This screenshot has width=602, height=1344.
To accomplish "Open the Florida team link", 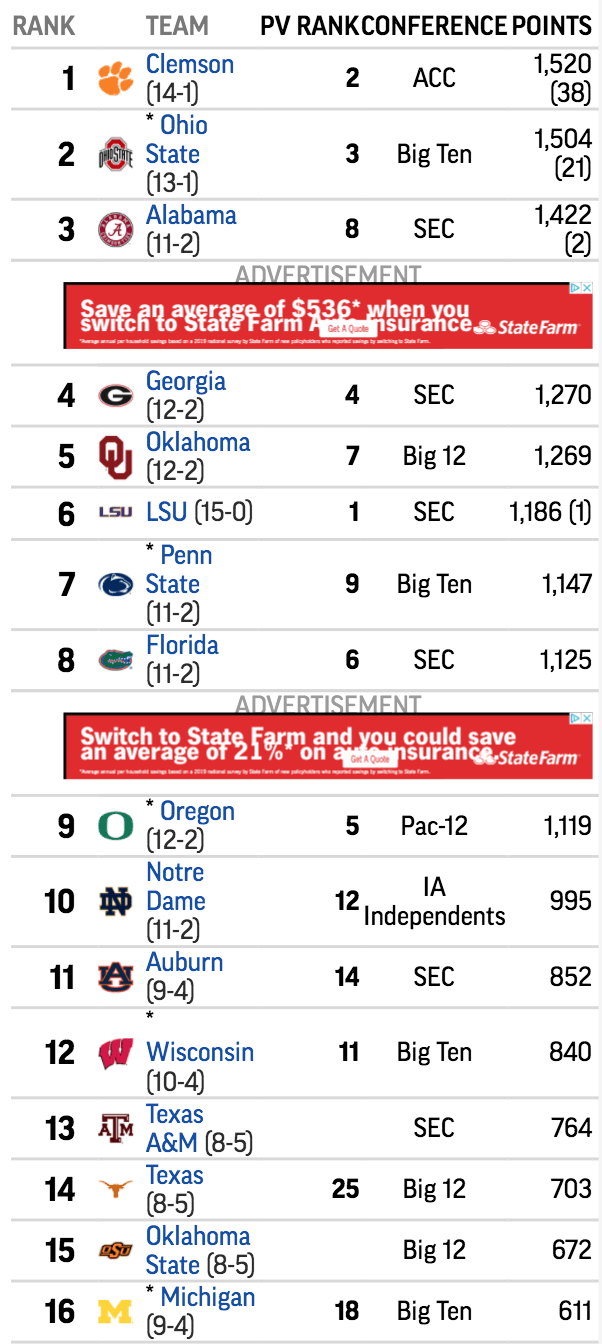I will point(183,645).
